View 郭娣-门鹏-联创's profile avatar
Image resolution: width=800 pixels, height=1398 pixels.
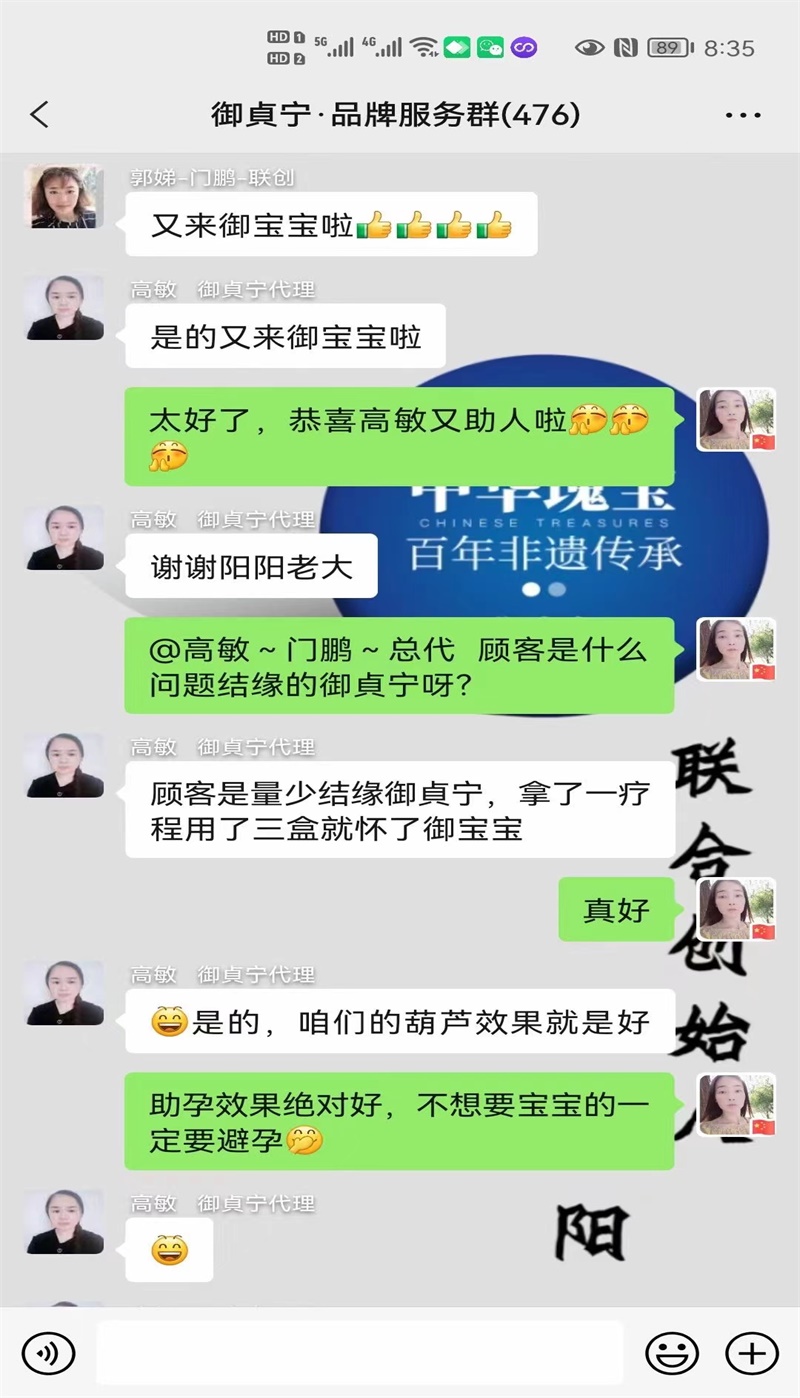[x=64, y=196]
